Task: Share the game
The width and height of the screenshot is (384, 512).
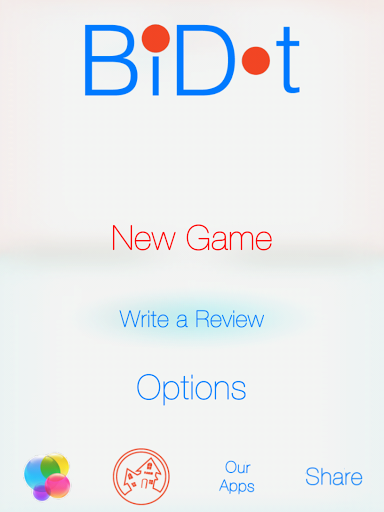Action: click(334, 476)
